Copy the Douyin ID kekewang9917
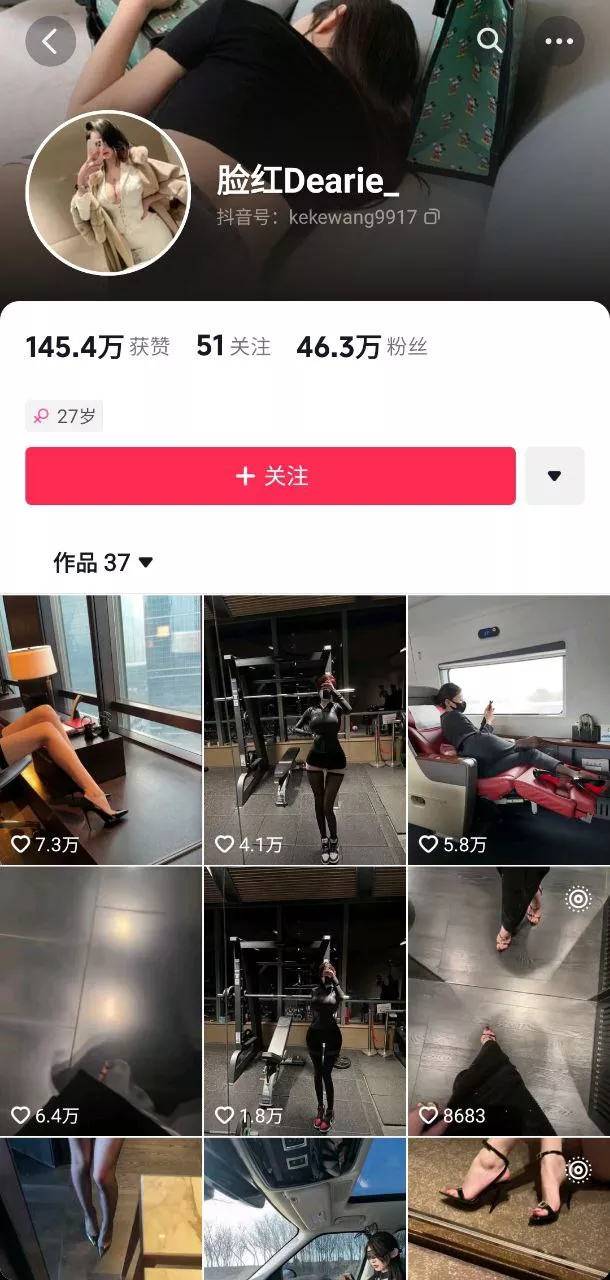 [x=432, y=217]
